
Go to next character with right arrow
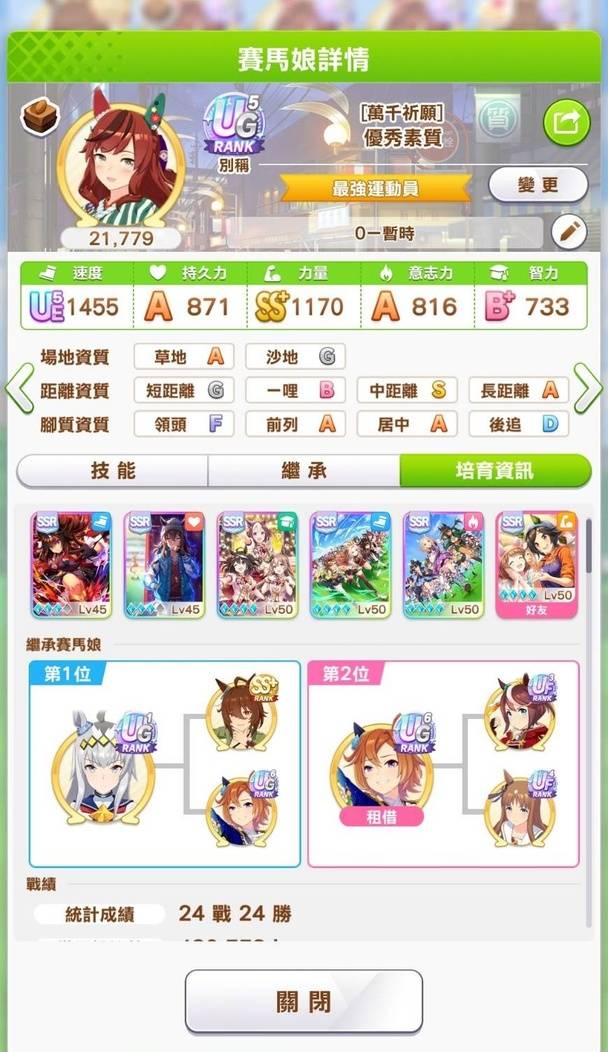click(588, 388)
